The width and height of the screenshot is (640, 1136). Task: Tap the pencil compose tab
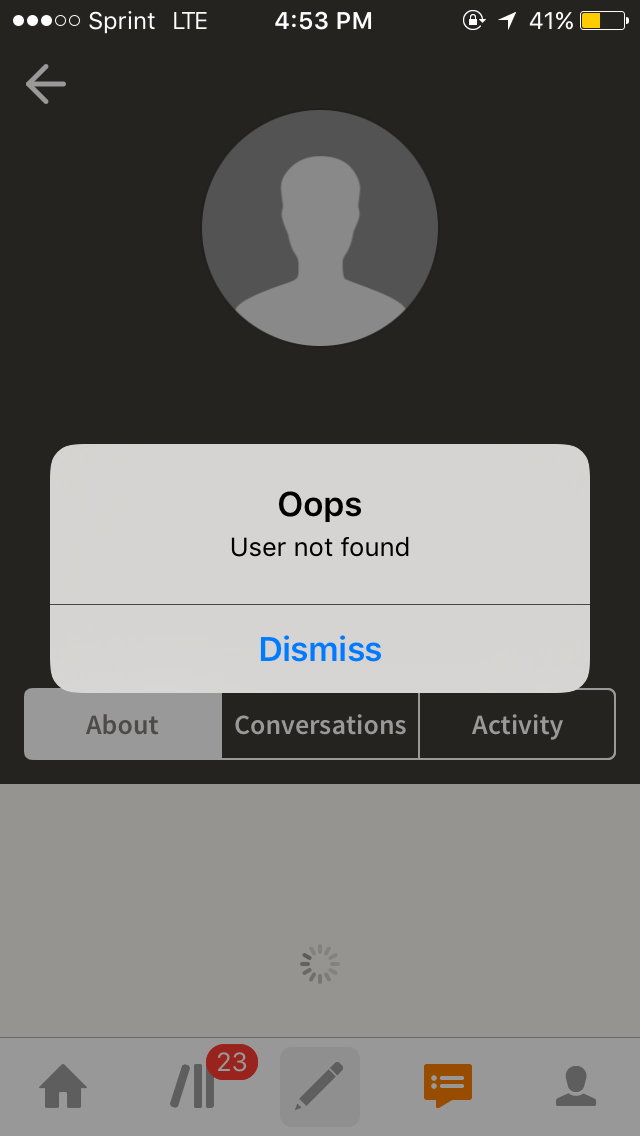[320, 1086]
